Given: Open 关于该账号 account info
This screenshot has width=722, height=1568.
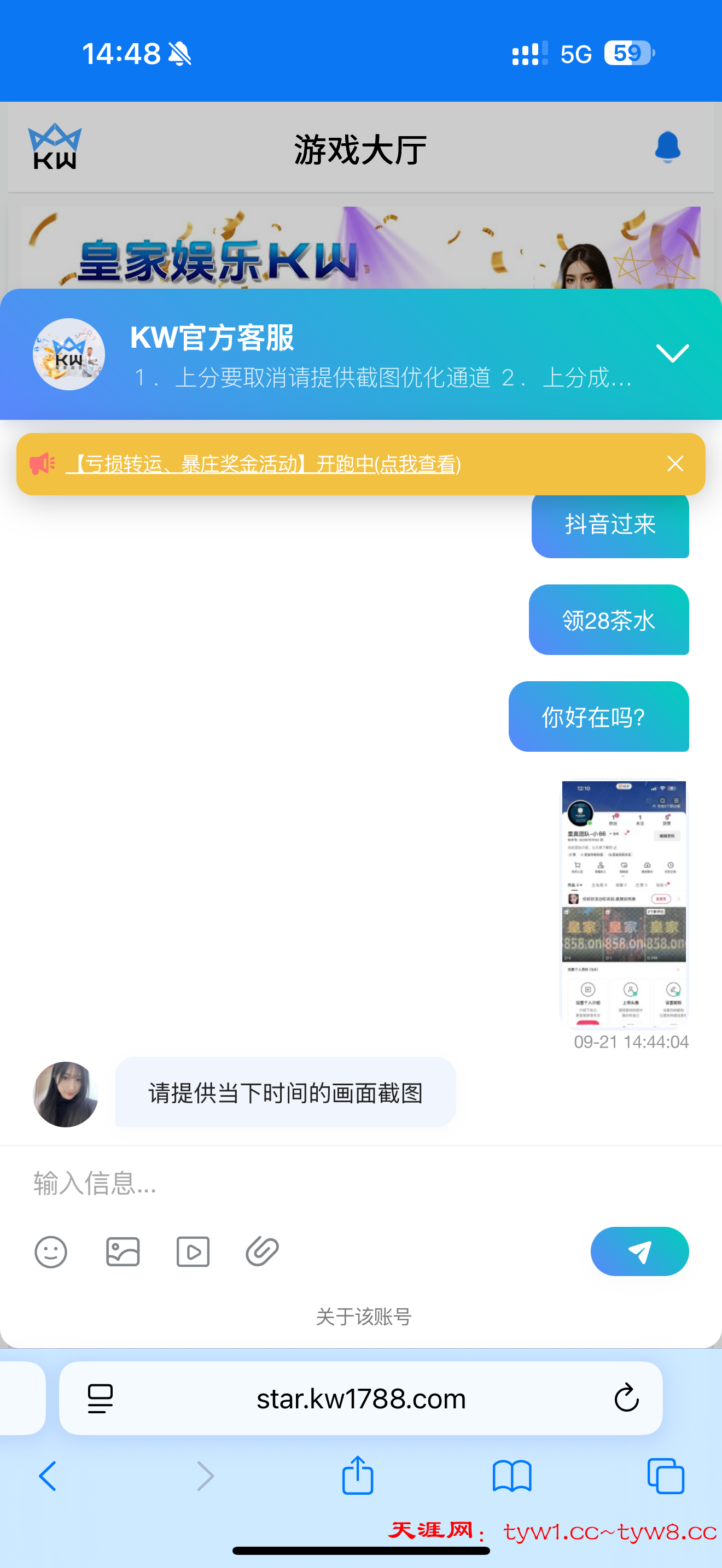Looking at the screenshot, I should click(363, 1317).
